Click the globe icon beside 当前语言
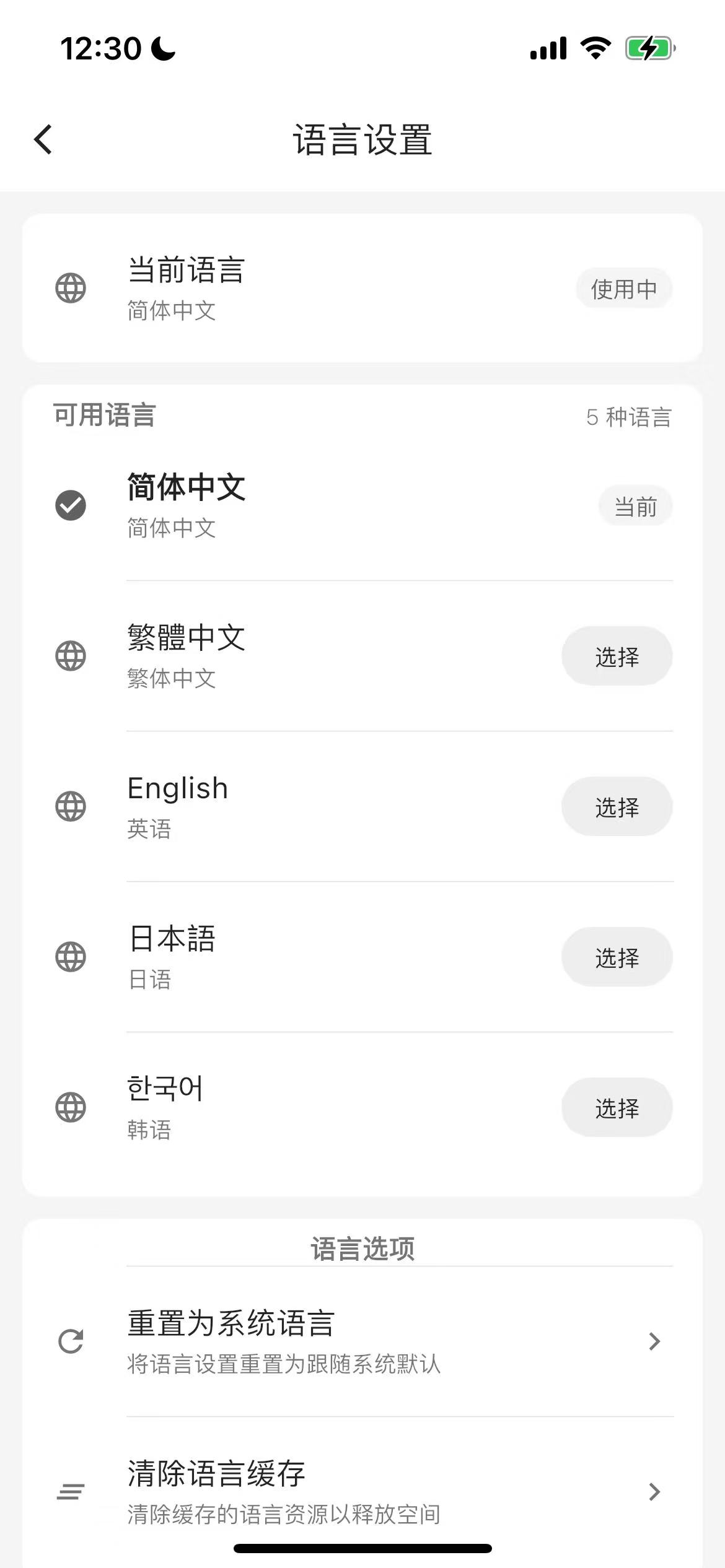The height and width of the screenshot is (1568, 725). pos(69,287)
